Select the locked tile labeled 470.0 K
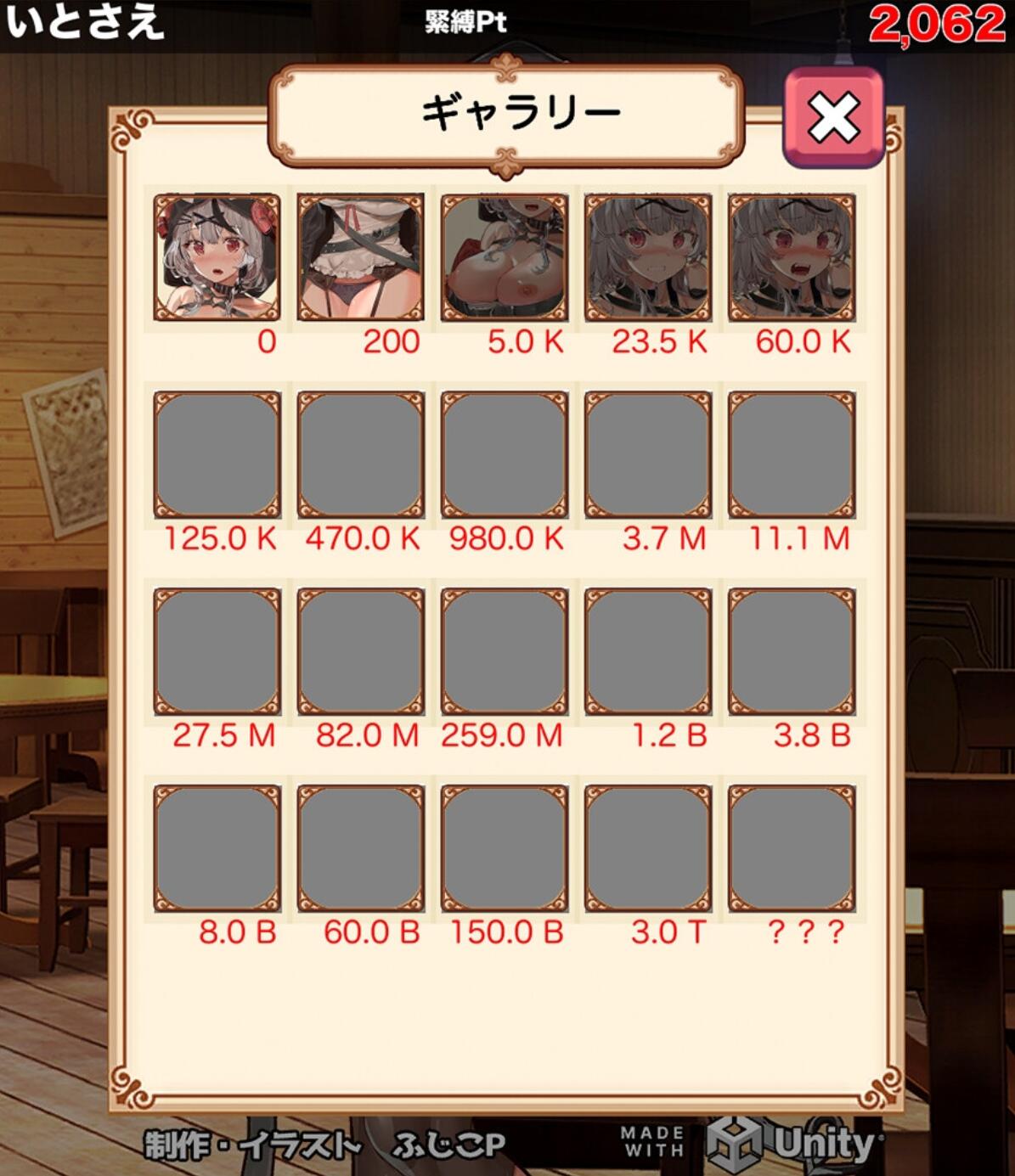 (360, 454)
